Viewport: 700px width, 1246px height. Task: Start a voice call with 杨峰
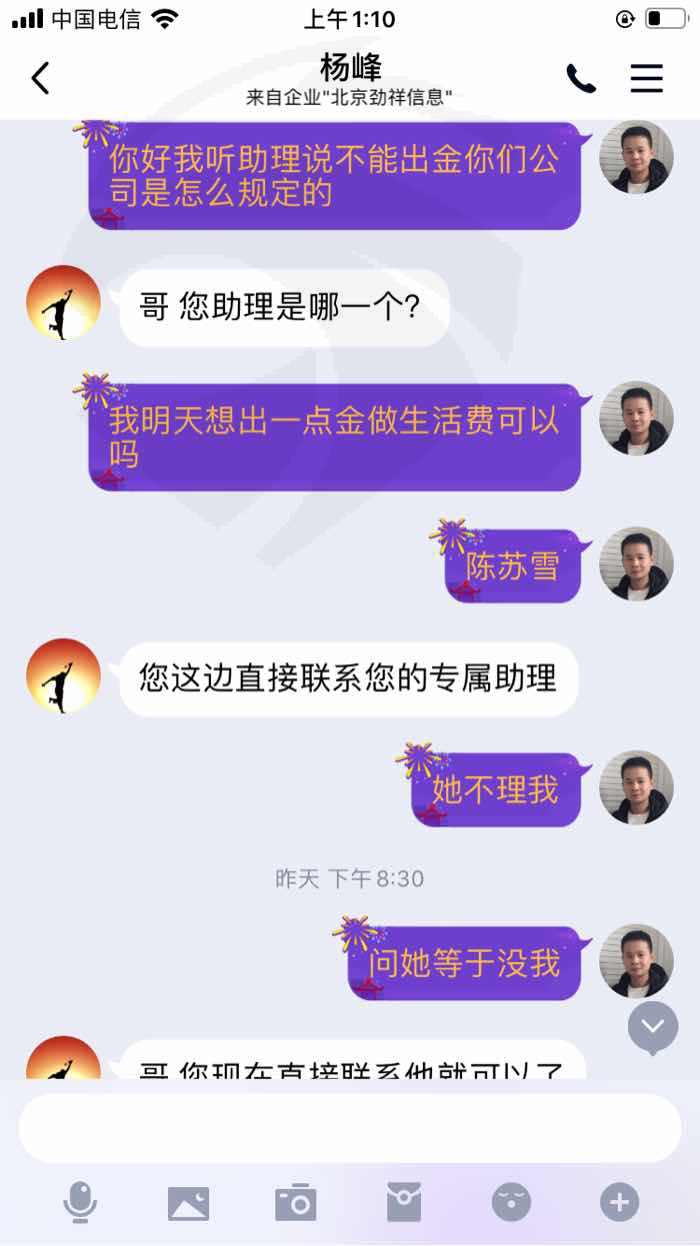point(581,78)
